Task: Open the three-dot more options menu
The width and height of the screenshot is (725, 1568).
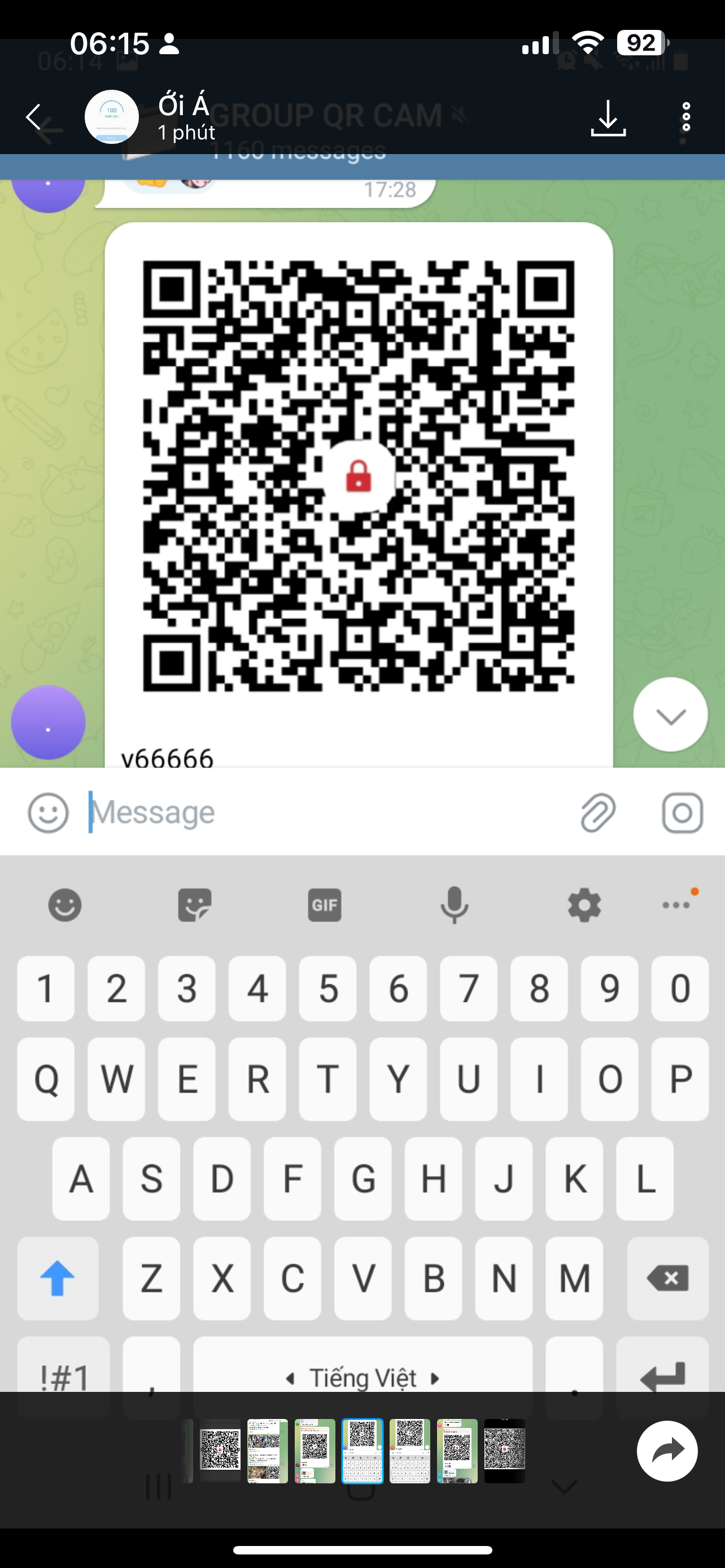Action: point(686,117)
